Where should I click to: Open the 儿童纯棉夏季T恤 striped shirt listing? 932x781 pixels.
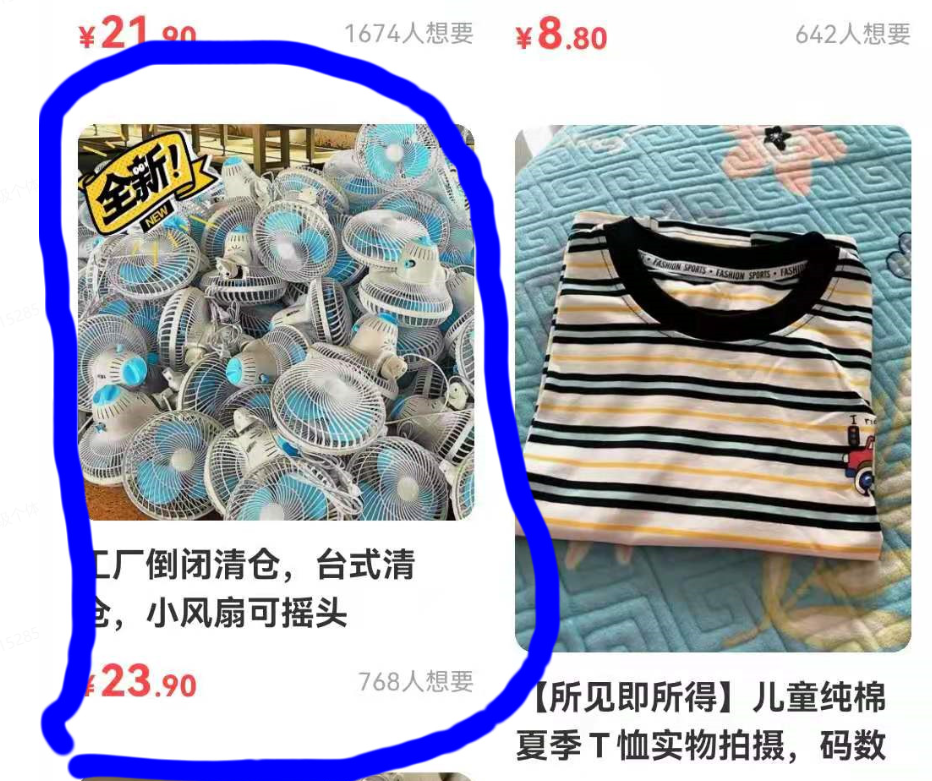(x=712, y=388)
